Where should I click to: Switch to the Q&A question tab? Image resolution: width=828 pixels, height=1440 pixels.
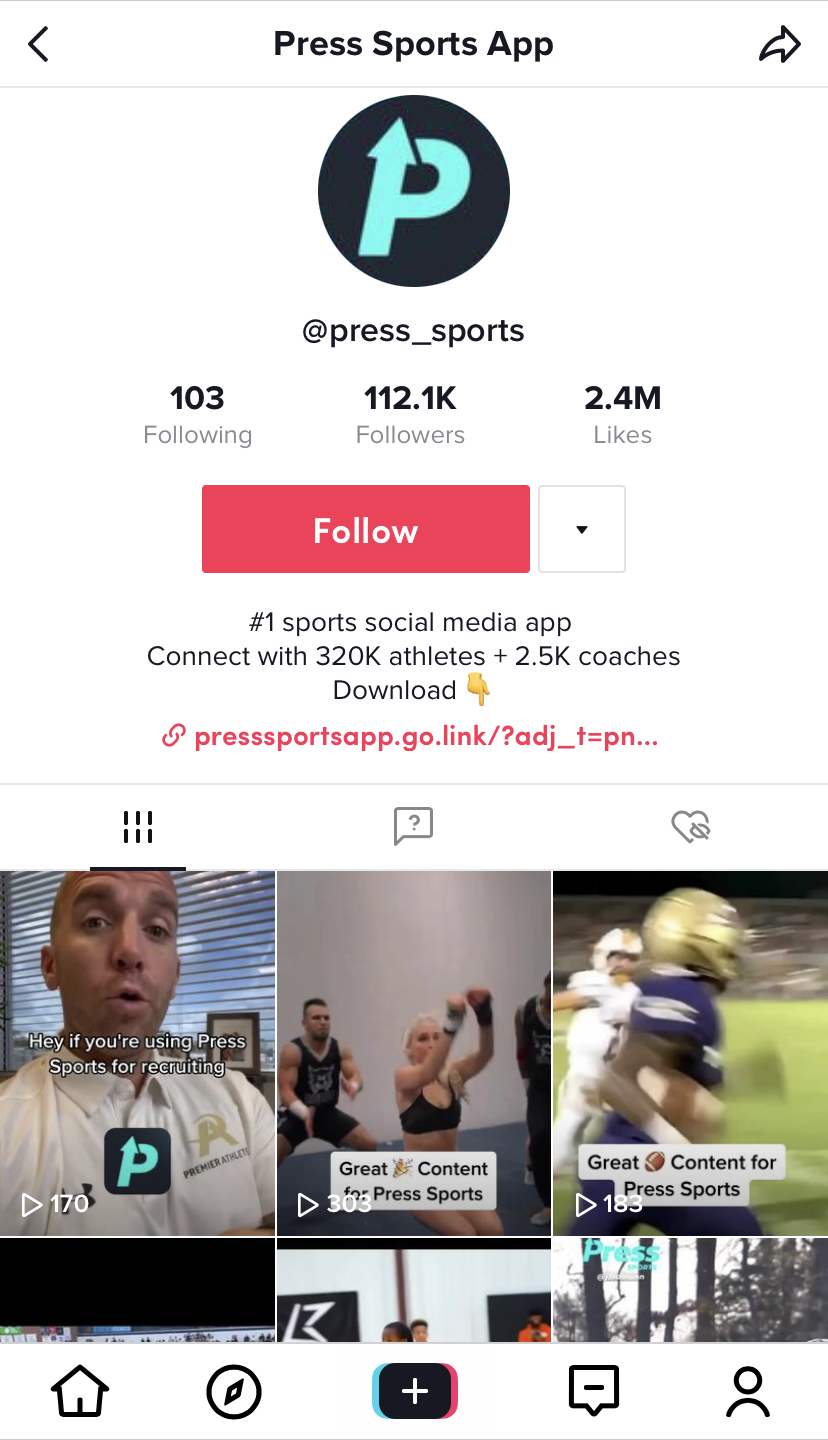[413, 827]
